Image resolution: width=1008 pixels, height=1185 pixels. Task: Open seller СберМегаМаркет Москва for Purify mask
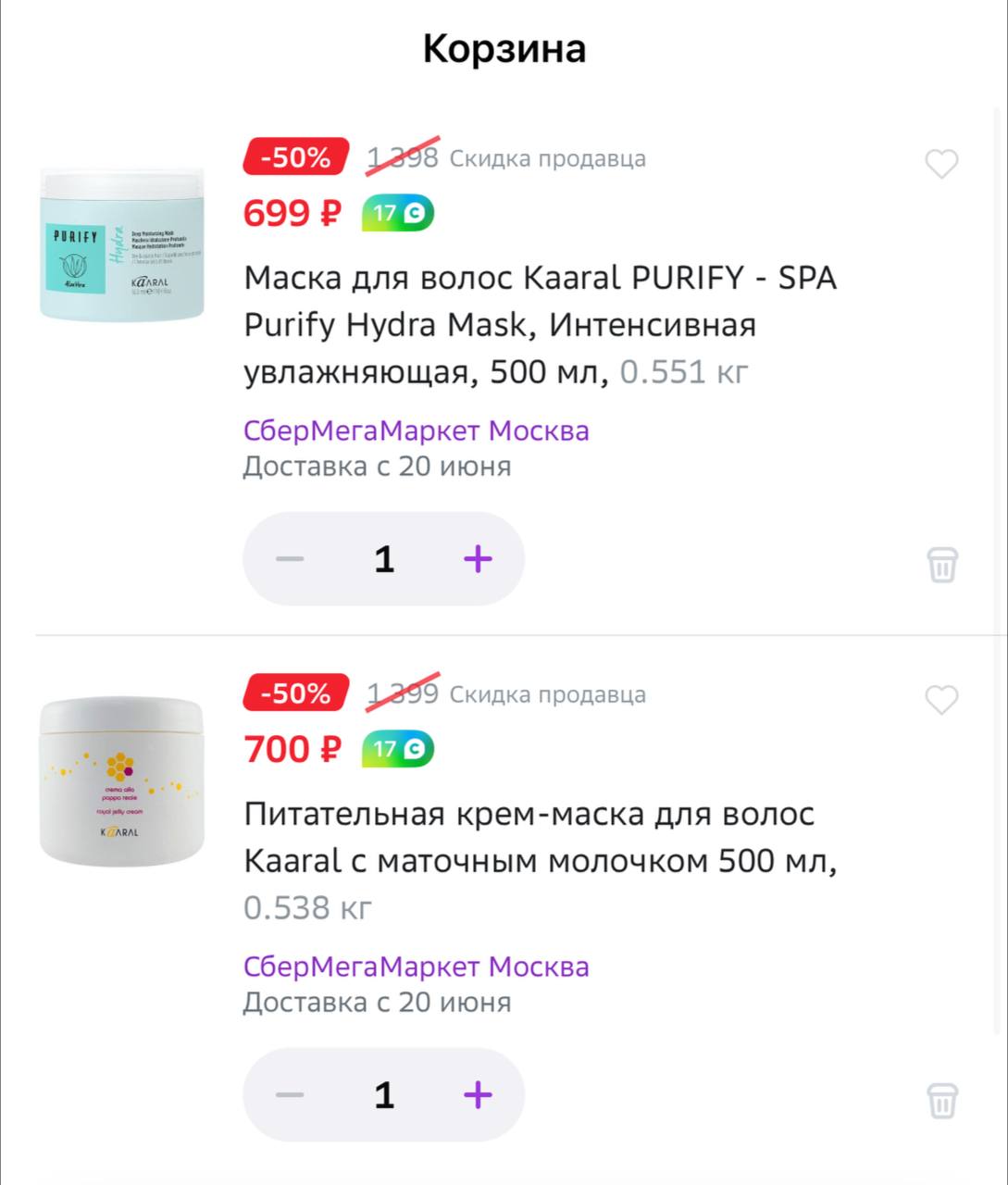click(x=416, y=430)
